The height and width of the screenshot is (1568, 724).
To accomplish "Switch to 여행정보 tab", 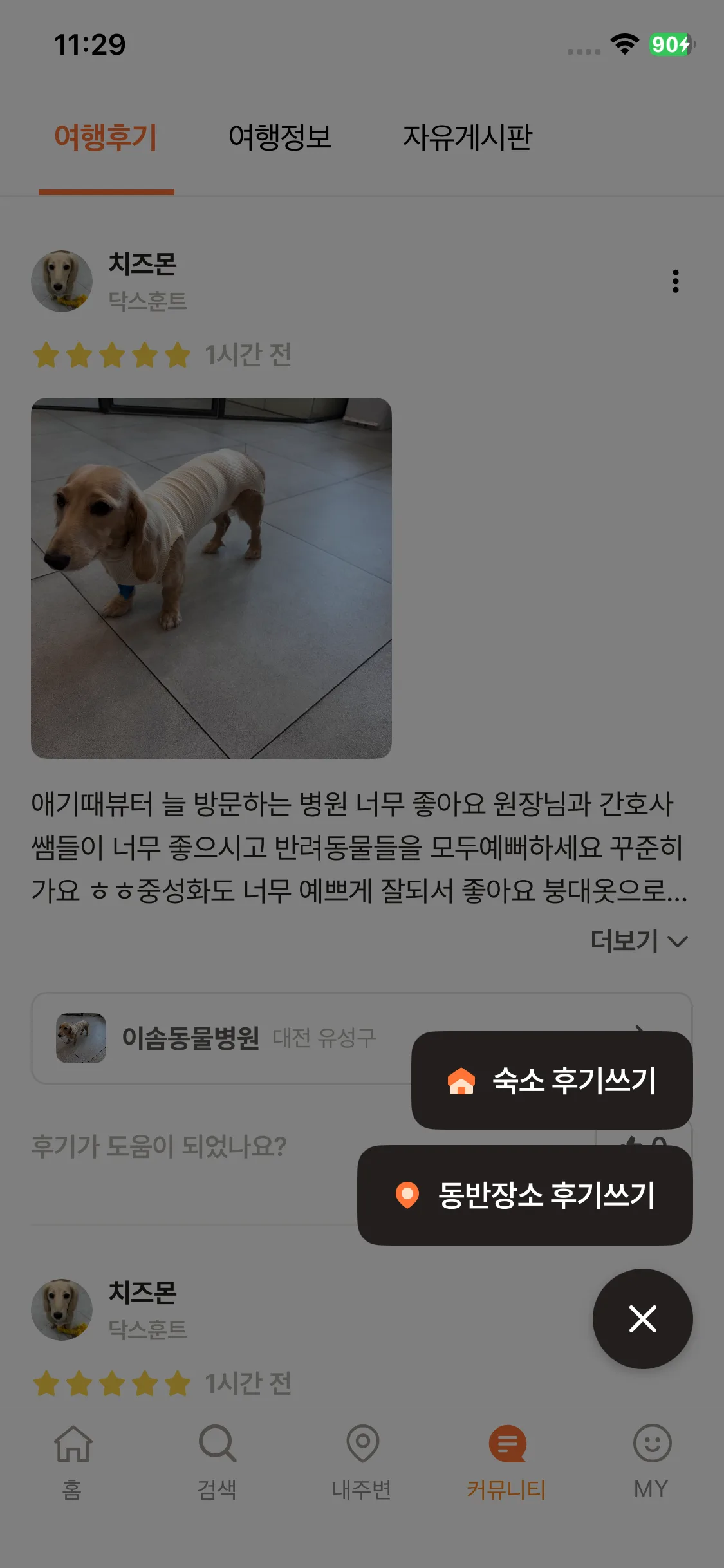I will [x=280, y=137].
